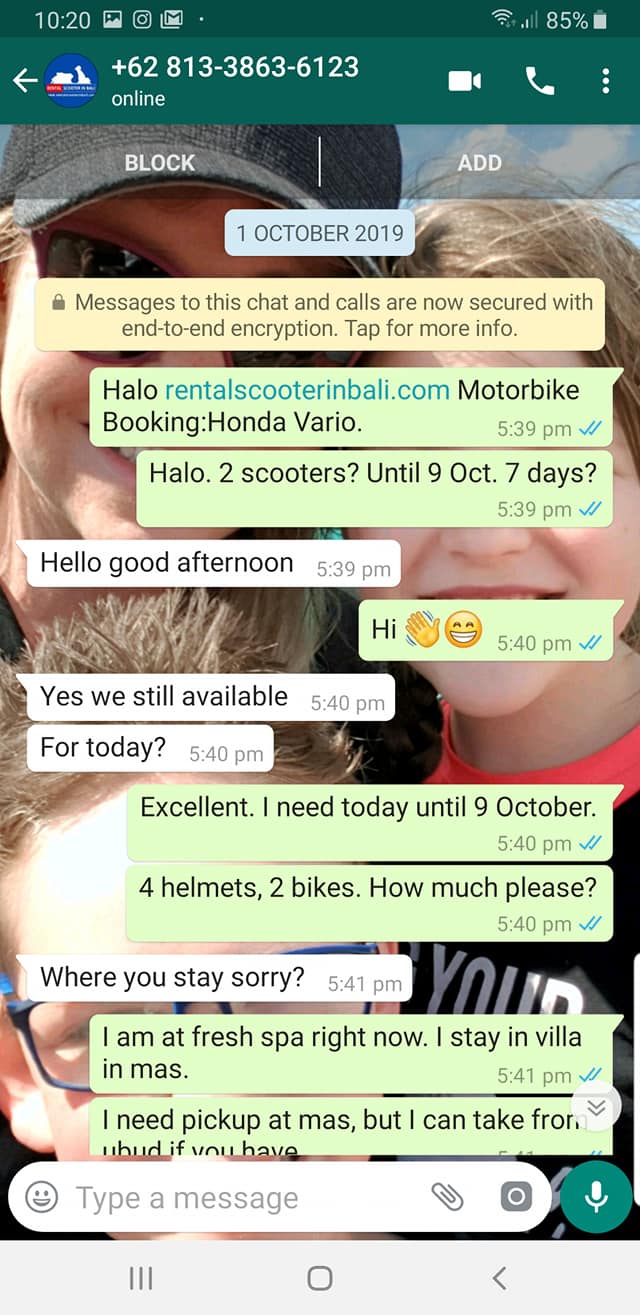Go back to the chats list

click(x=25, y=82)
